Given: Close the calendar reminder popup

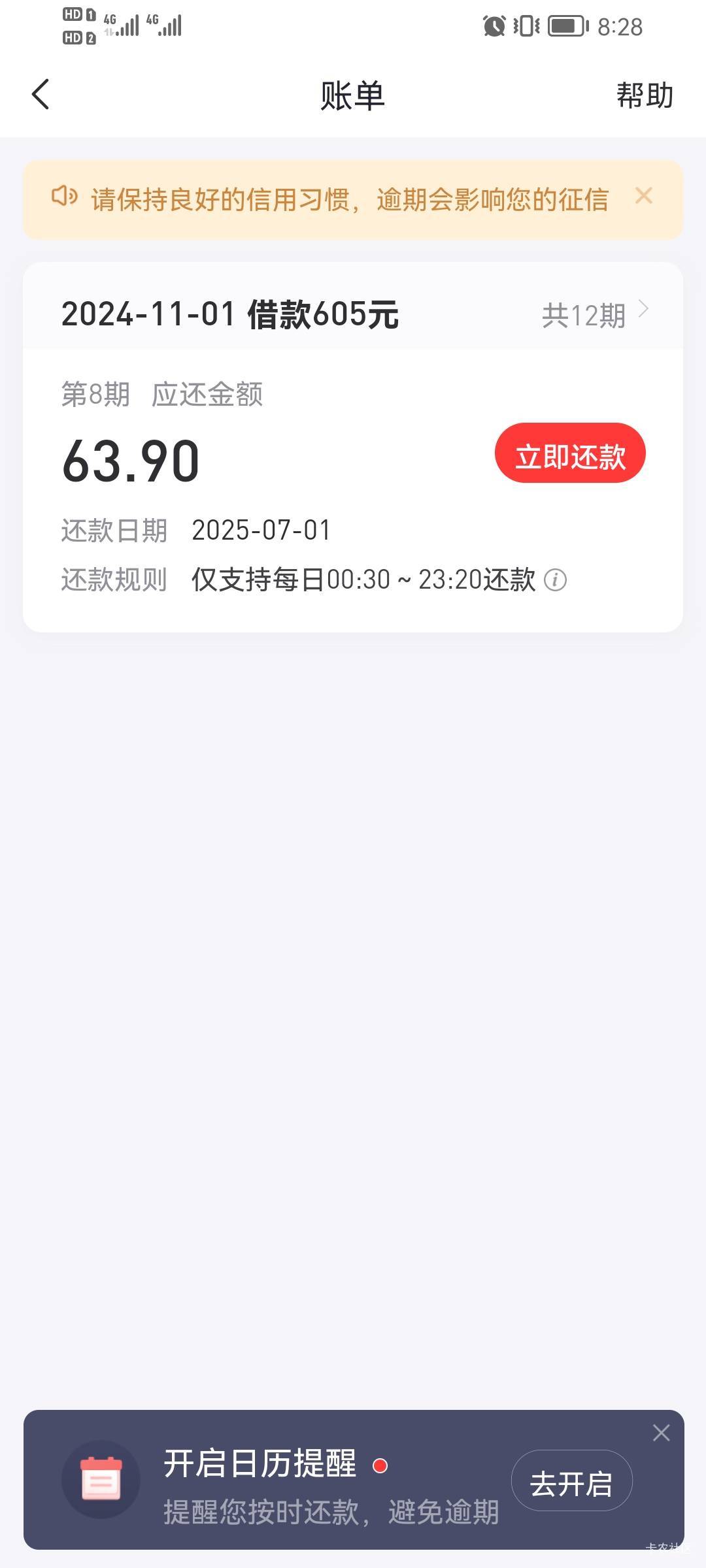Looking at the screenshot, I should click(662, 1433).
